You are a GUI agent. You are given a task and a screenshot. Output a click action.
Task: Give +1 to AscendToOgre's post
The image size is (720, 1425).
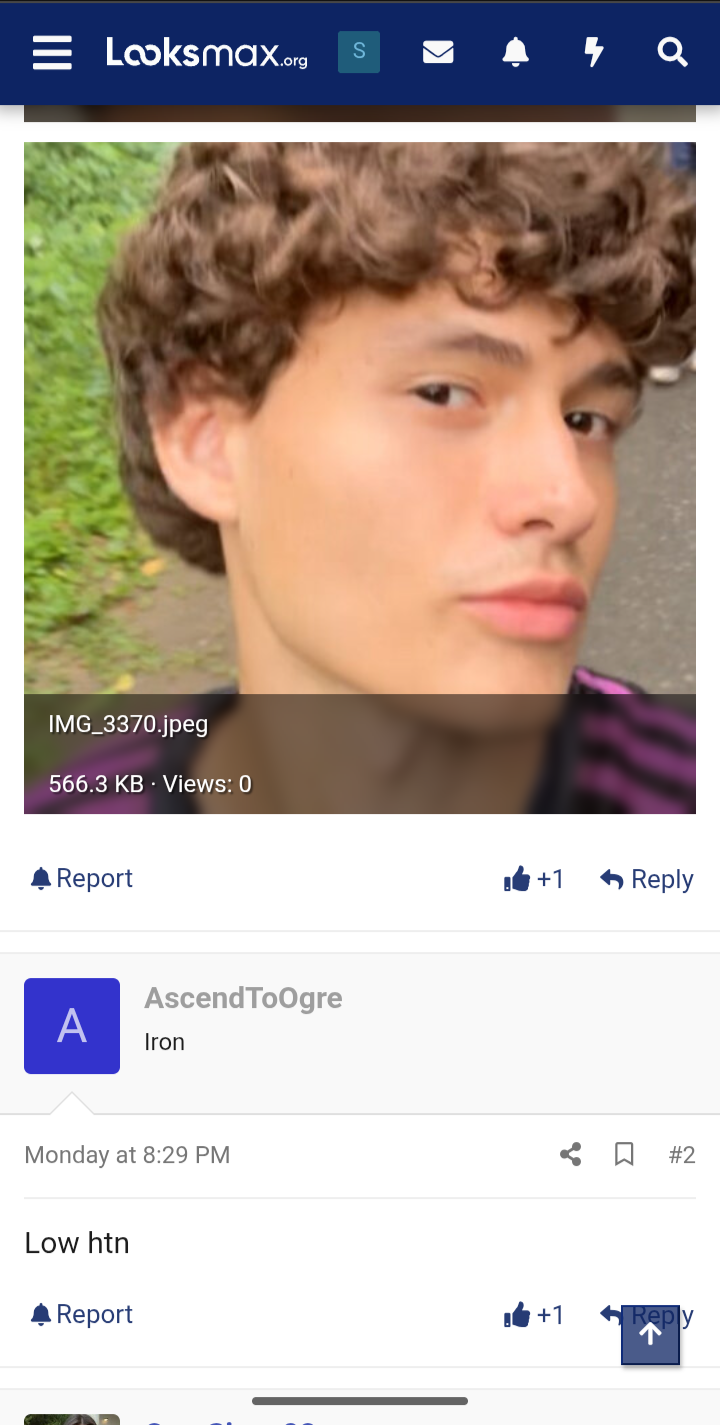[534, 1315]
